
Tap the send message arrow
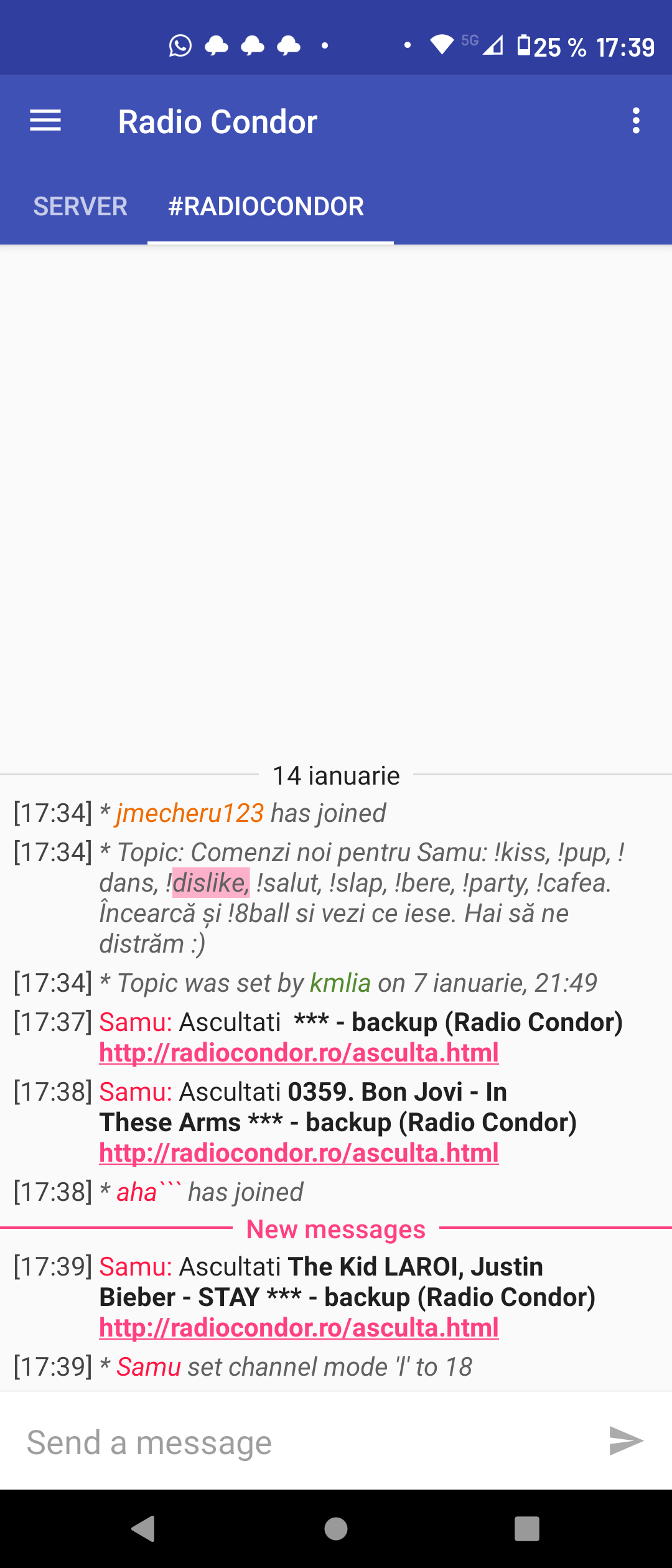coord(625,1441)
